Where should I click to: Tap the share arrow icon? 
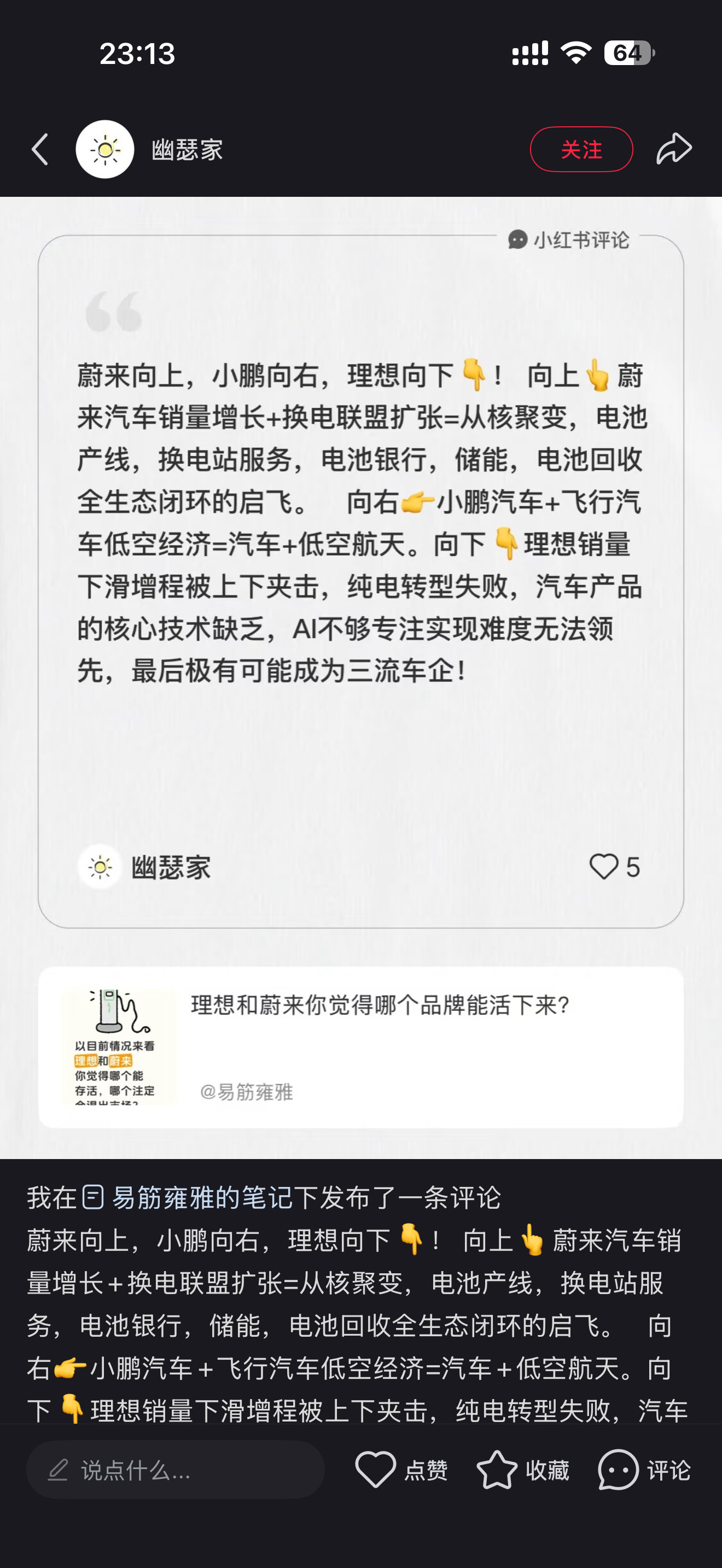click(x=675, y=148)
